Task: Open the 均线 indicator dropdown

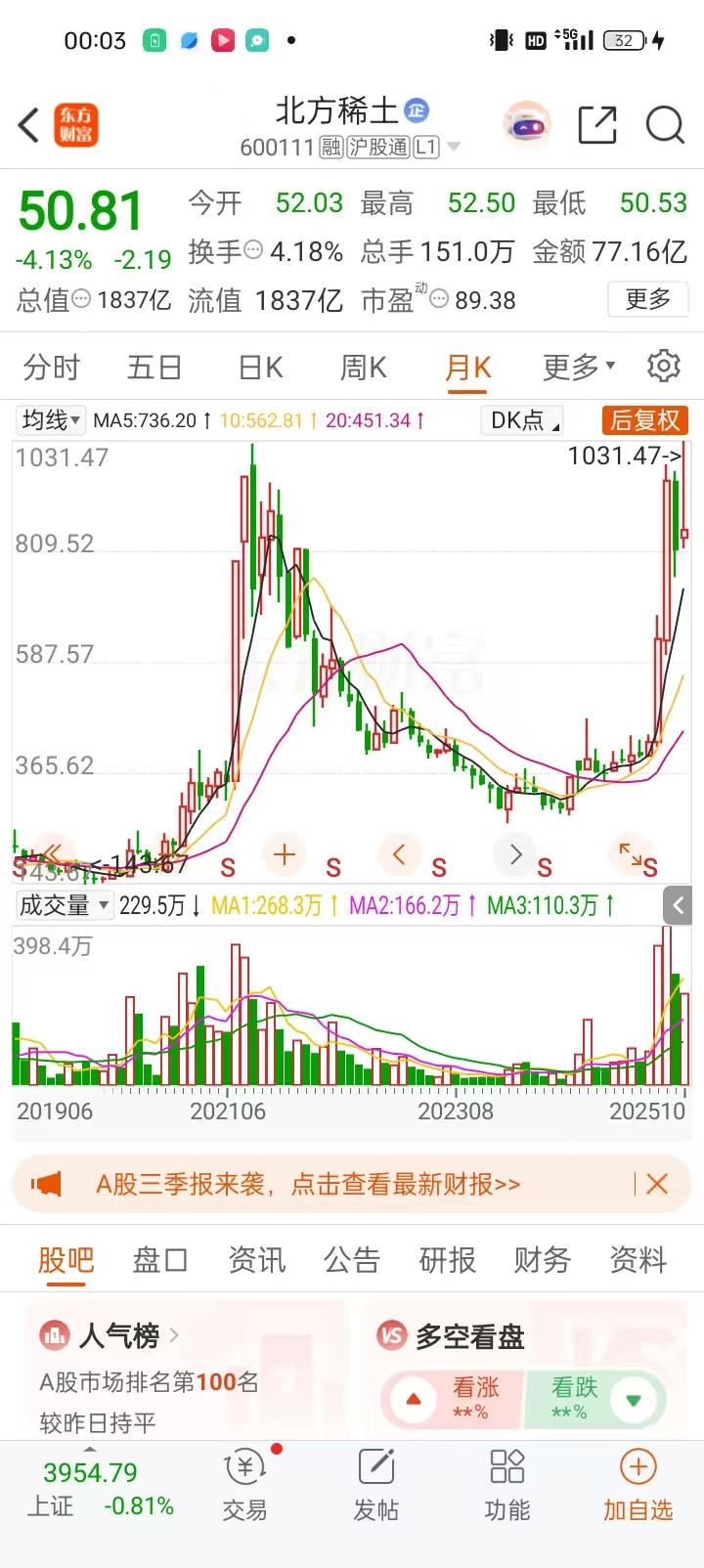Action: pyautogui.click(x=51, y=420)
